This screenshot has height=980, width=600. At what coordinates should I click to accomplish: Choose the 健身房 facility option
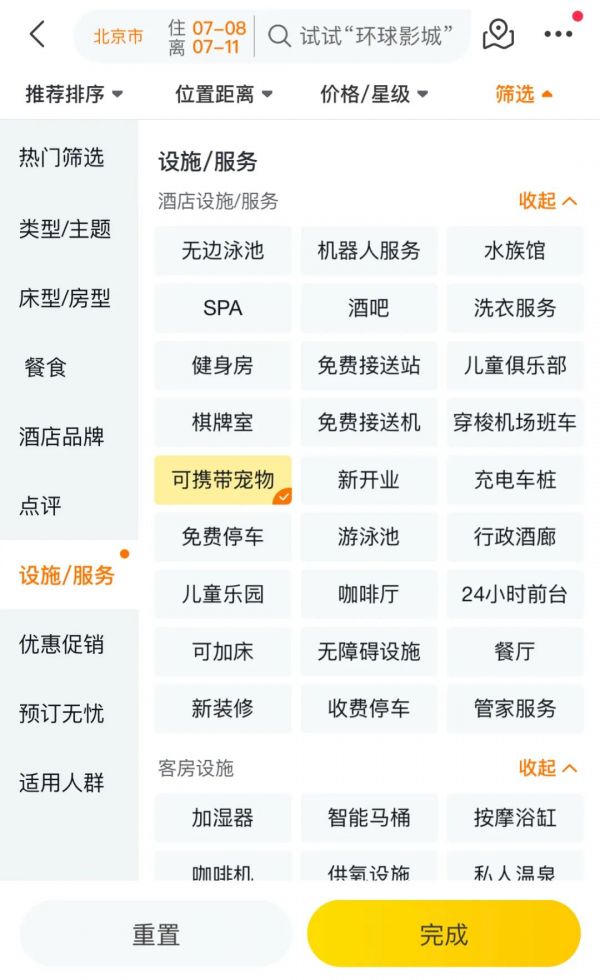(x=222, y=366)
